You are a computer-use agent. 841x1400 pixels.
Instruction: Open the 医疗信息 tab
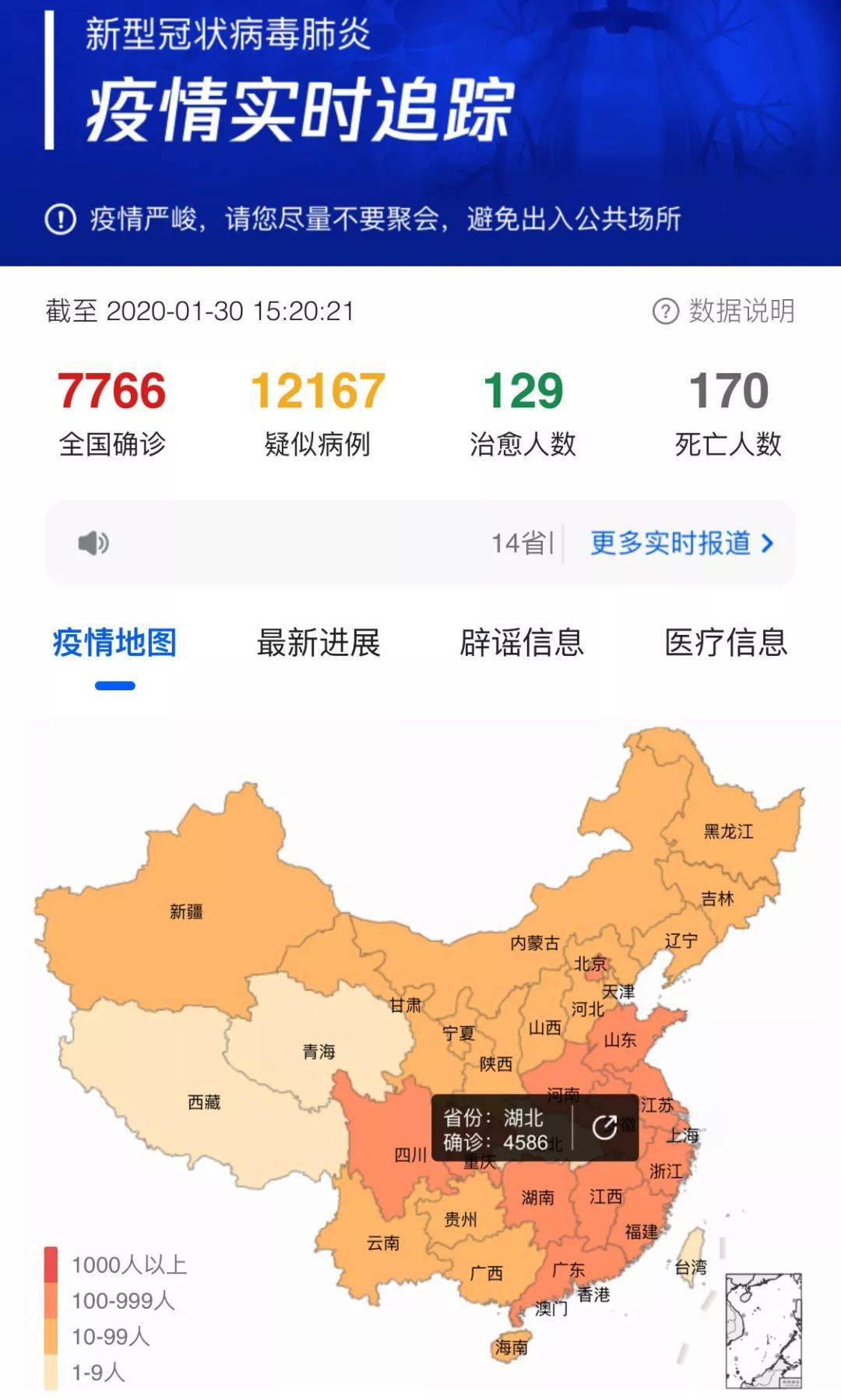(x=726, y=644)
